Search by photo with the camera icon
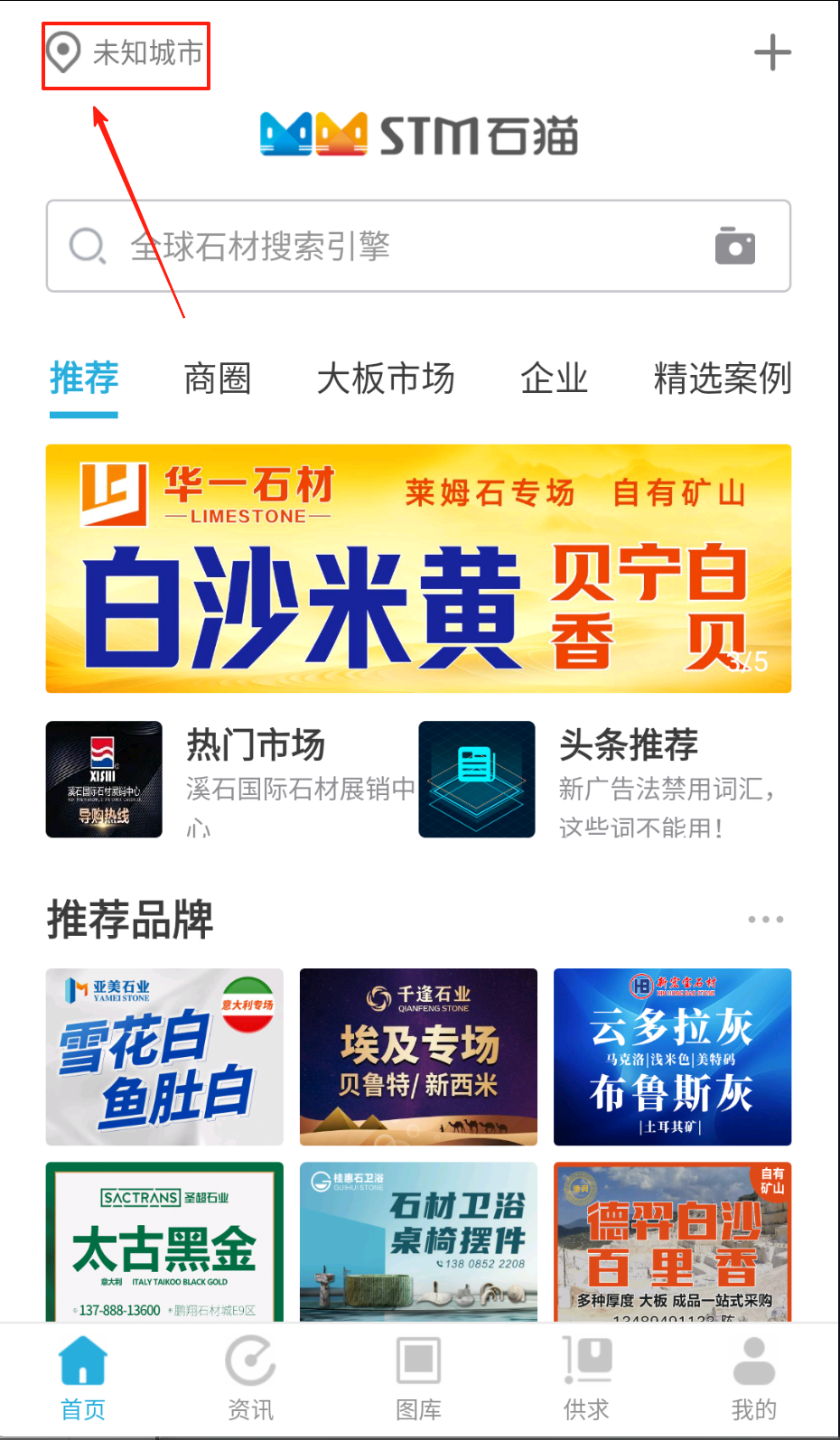Image resolution: width=840 pixels, height=1440 pixels. [x=735, y=246]
